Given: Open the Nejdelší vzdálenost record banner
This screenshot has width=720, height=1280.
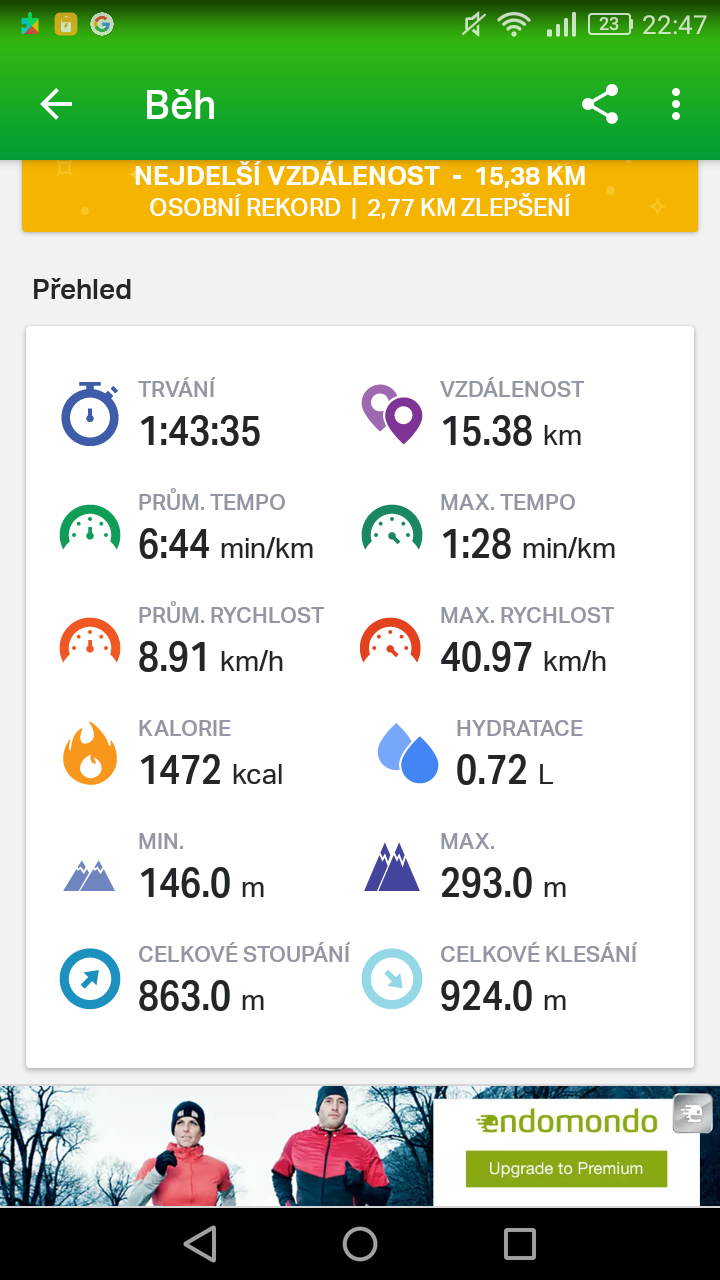Looking at the screenshot, I should coord(360,192).
